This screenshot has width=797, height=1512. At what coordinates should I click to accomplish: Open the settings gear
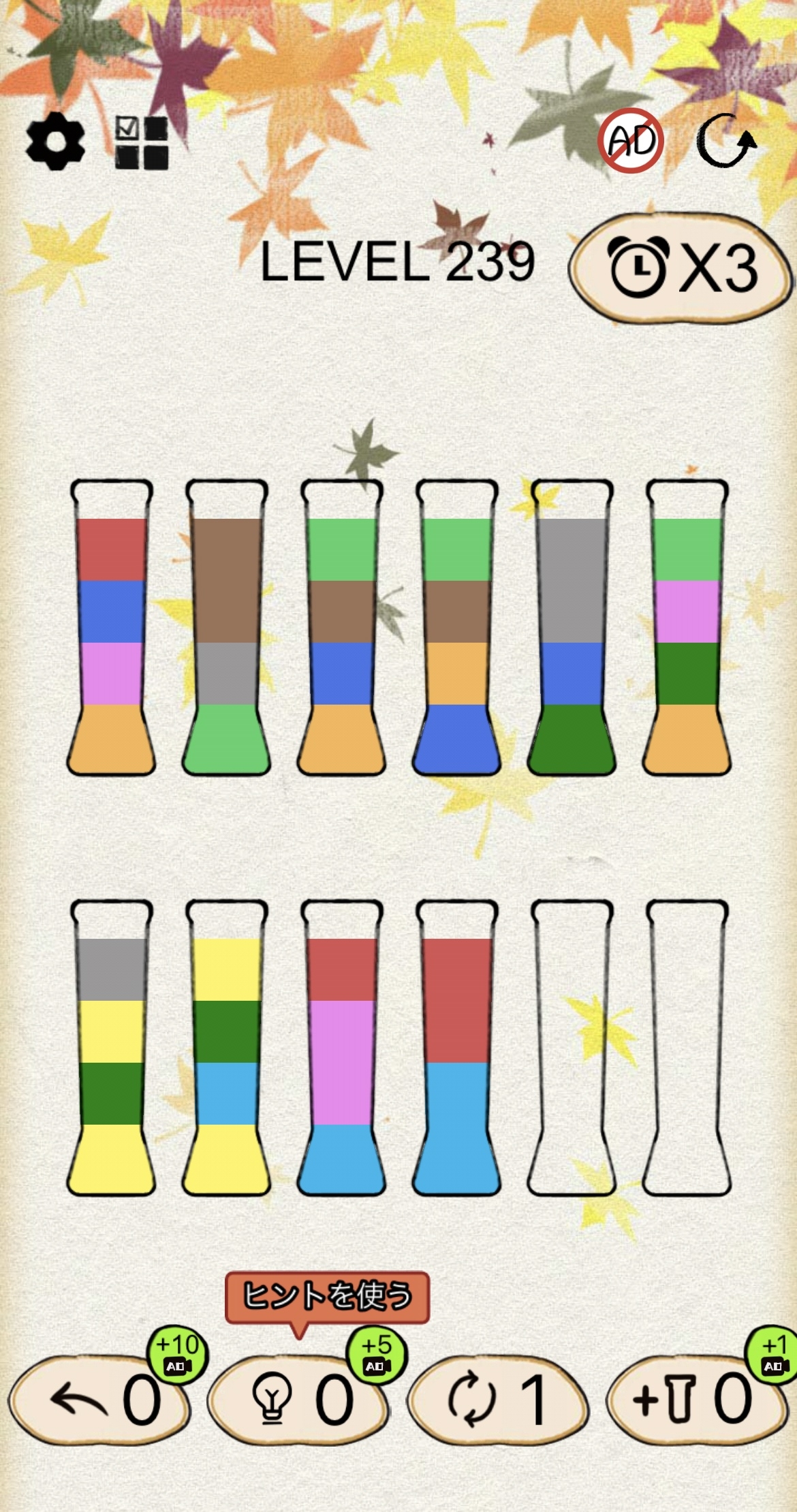click(56, 142)
